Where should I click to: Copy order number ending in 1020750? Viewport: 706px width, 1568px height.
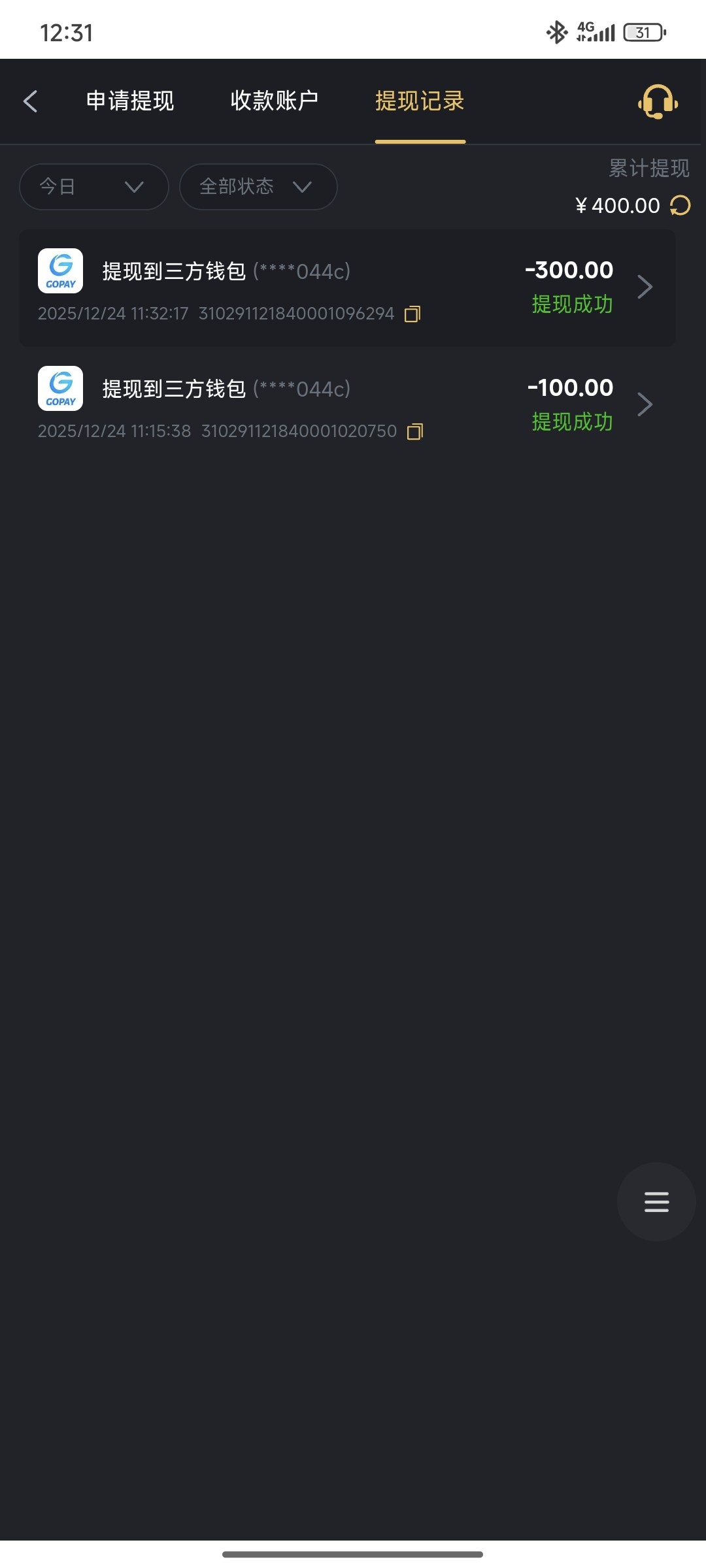[415, 432]
